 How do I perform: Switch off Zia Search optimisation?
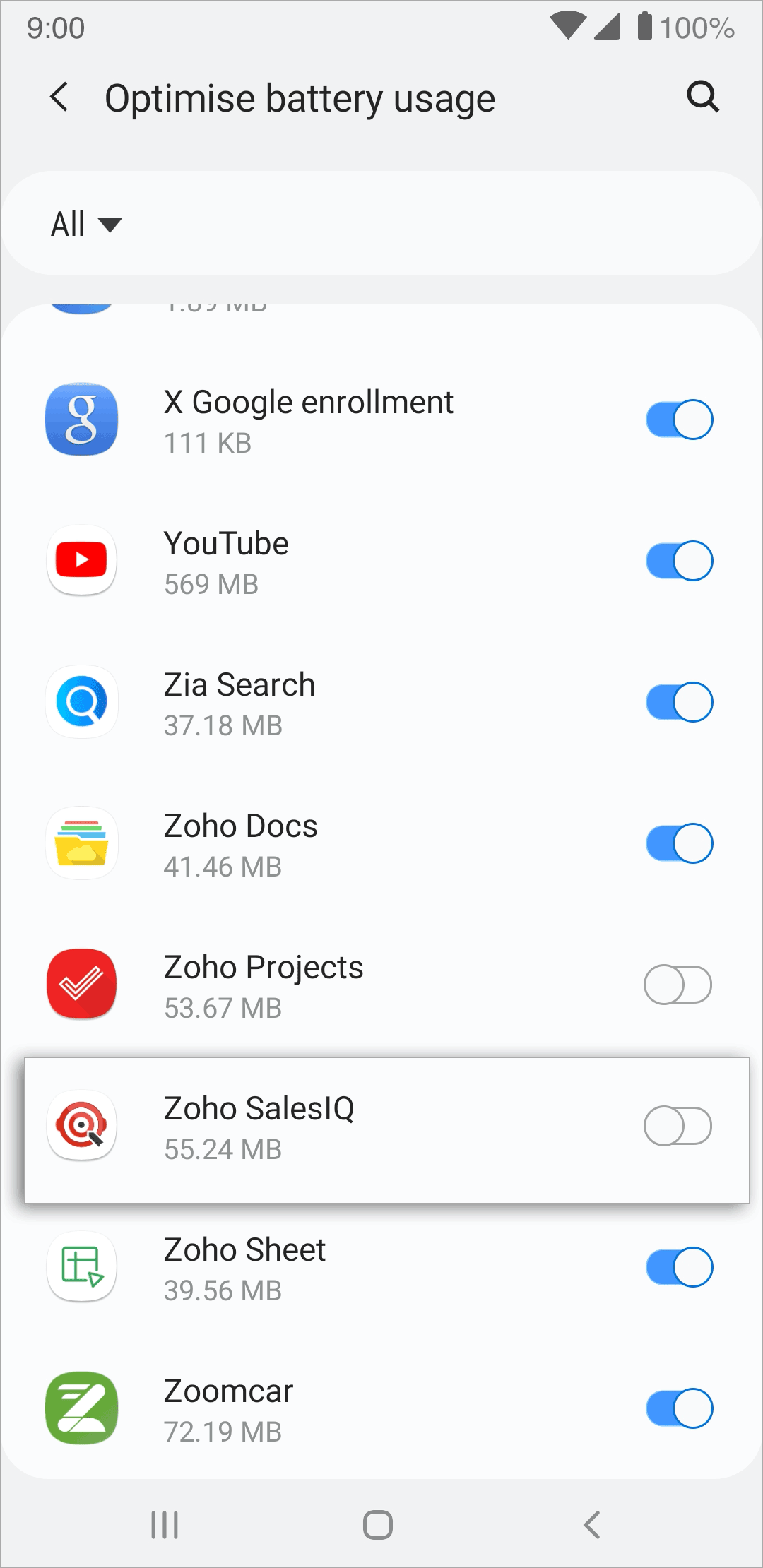[x=679, y=702]
